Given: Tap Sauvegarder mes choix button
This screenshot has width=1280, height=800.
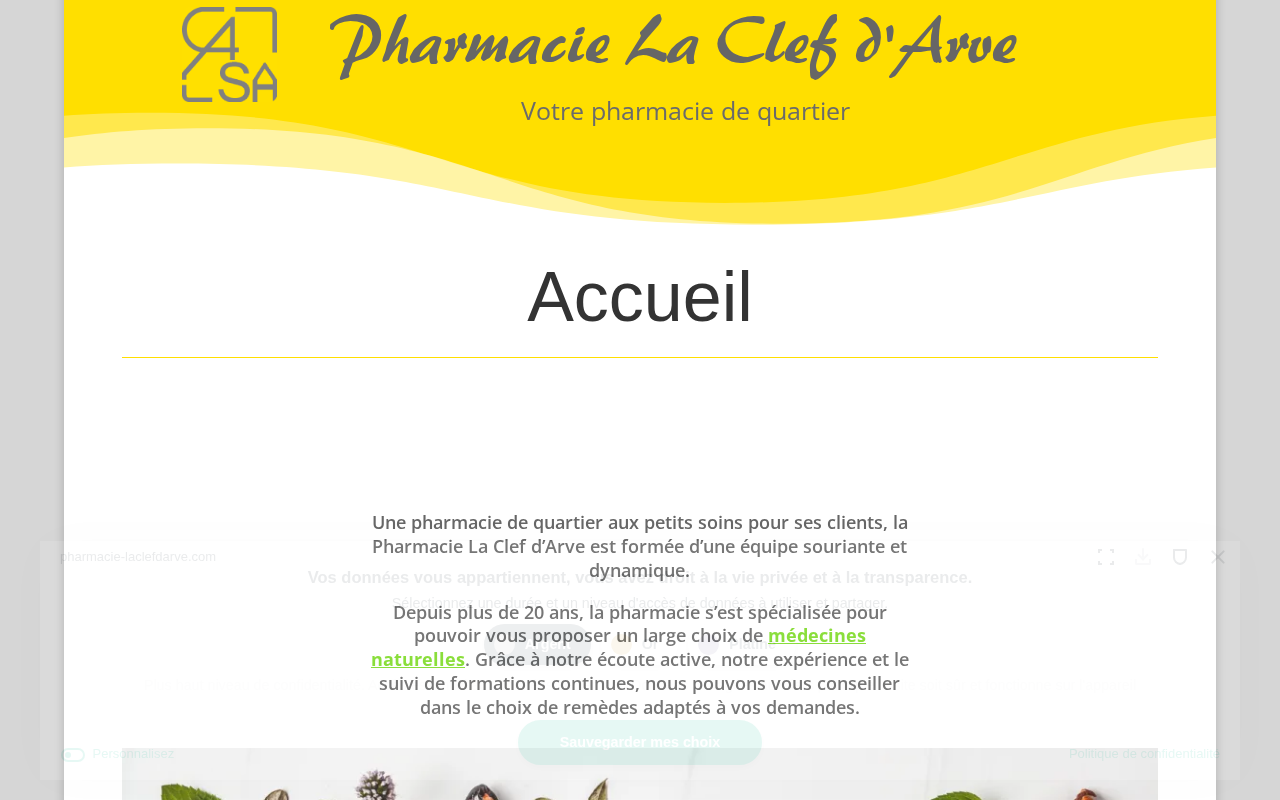Looking at the screenshot, I should [x=640, y=742].
